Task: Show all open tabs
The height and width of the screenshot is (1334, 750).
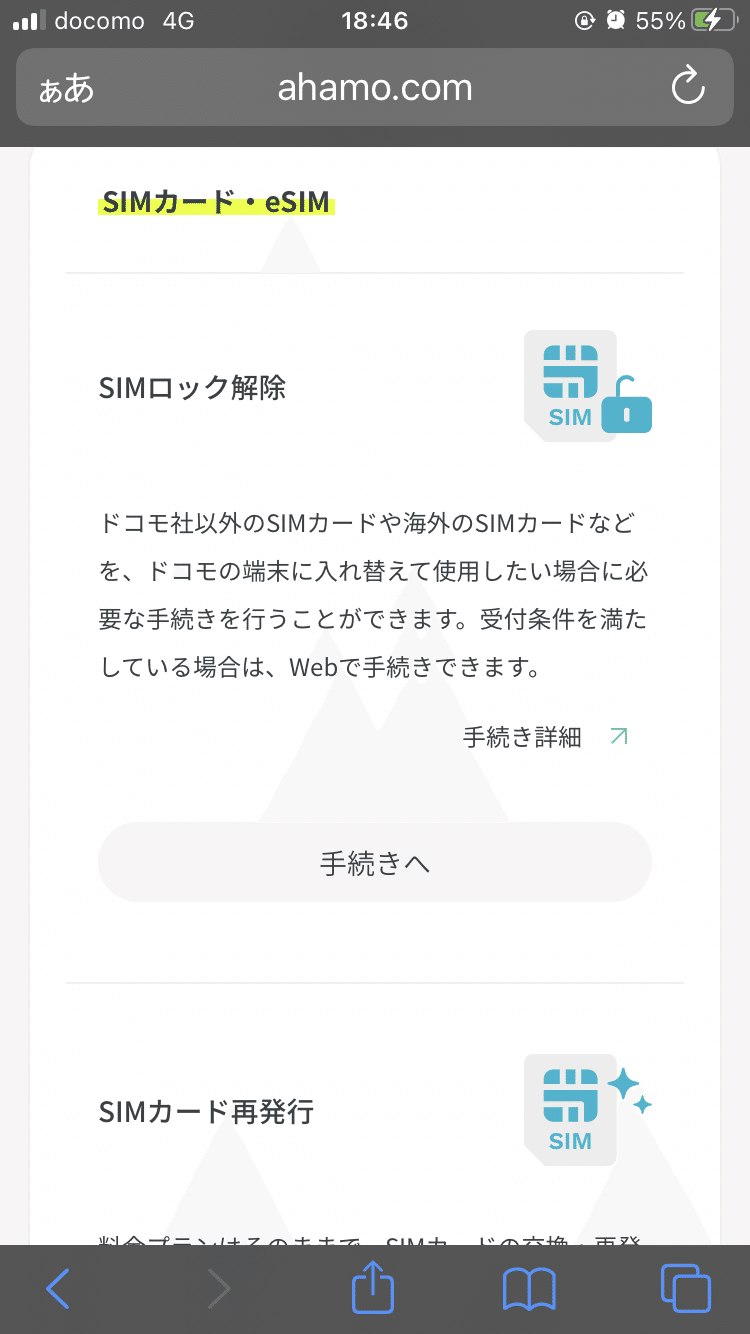Action: (x=686, y=1289)
